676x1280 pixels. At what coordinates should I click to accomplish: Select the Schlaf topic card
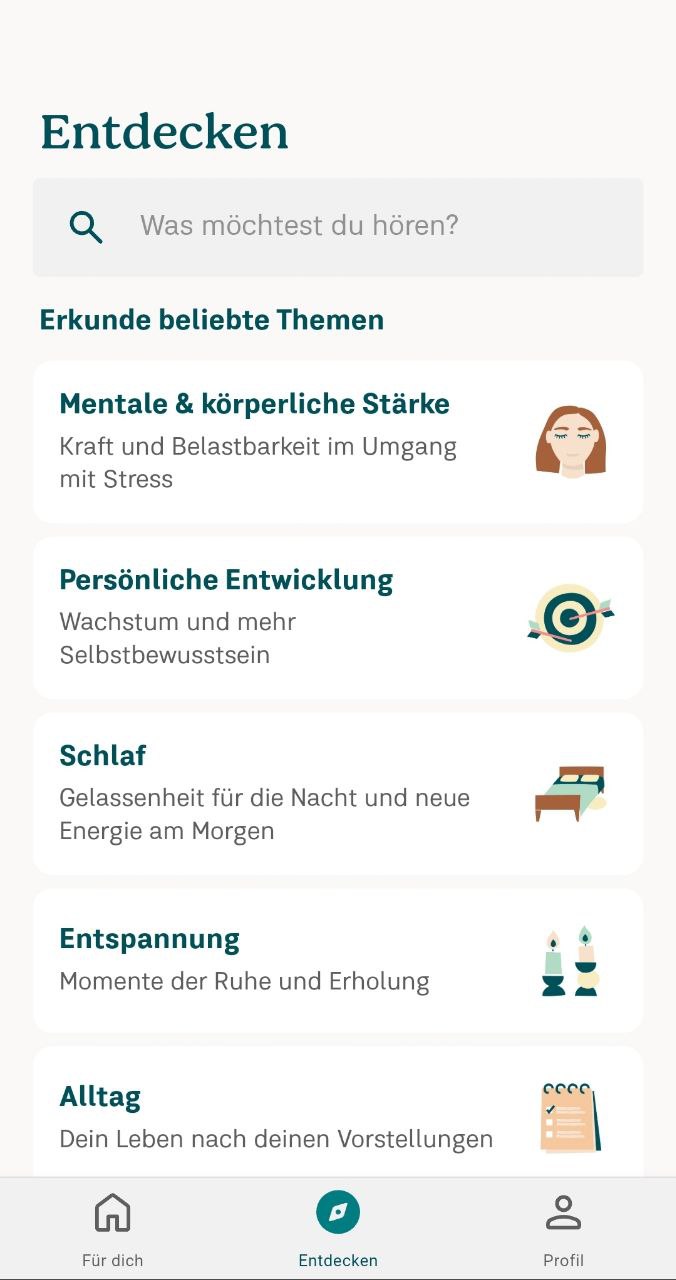(338, 793)
